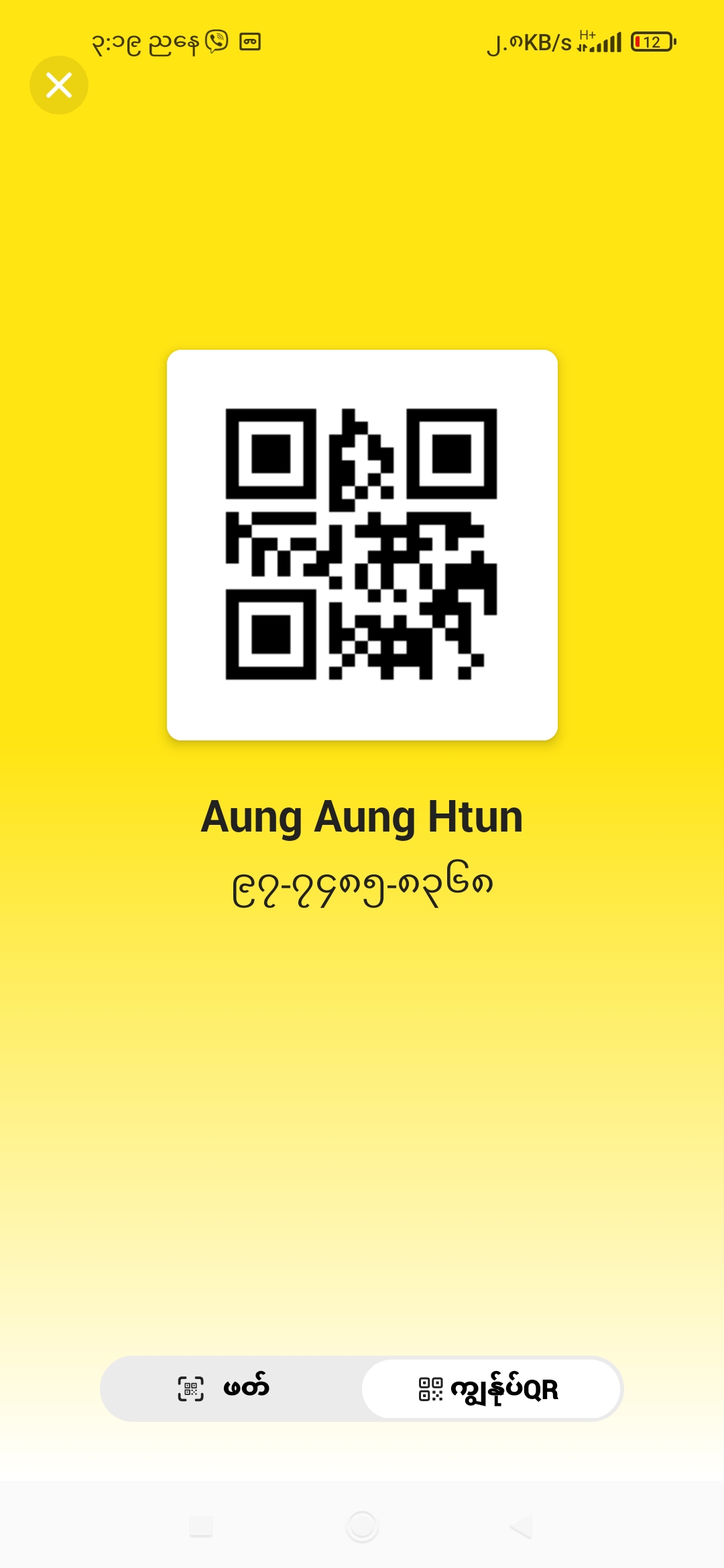Screen dimensions: 724x1568
Task: Select the ကျွန်ုပ်QR tab
Action: pyautogui.click(x=491, y=1388)
